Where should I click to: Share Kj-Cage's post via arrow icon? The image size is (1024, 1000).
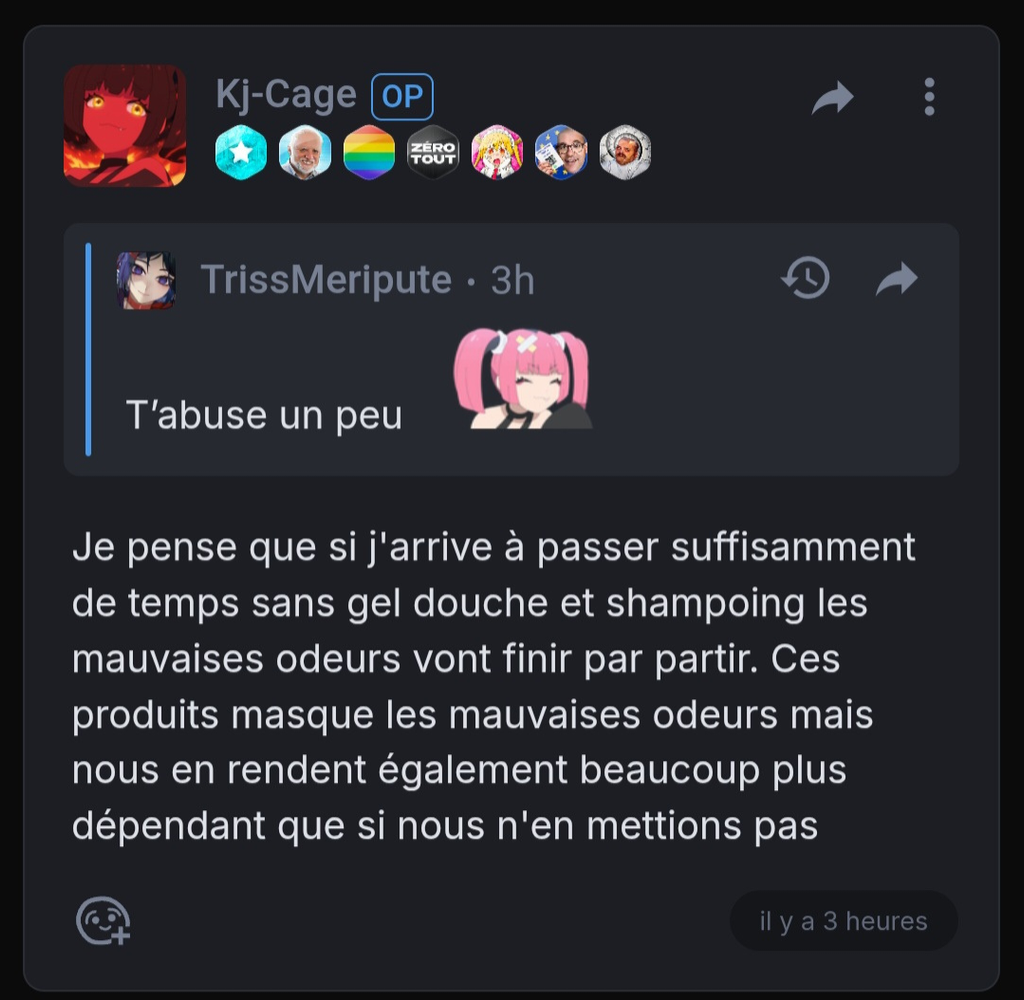832,98
